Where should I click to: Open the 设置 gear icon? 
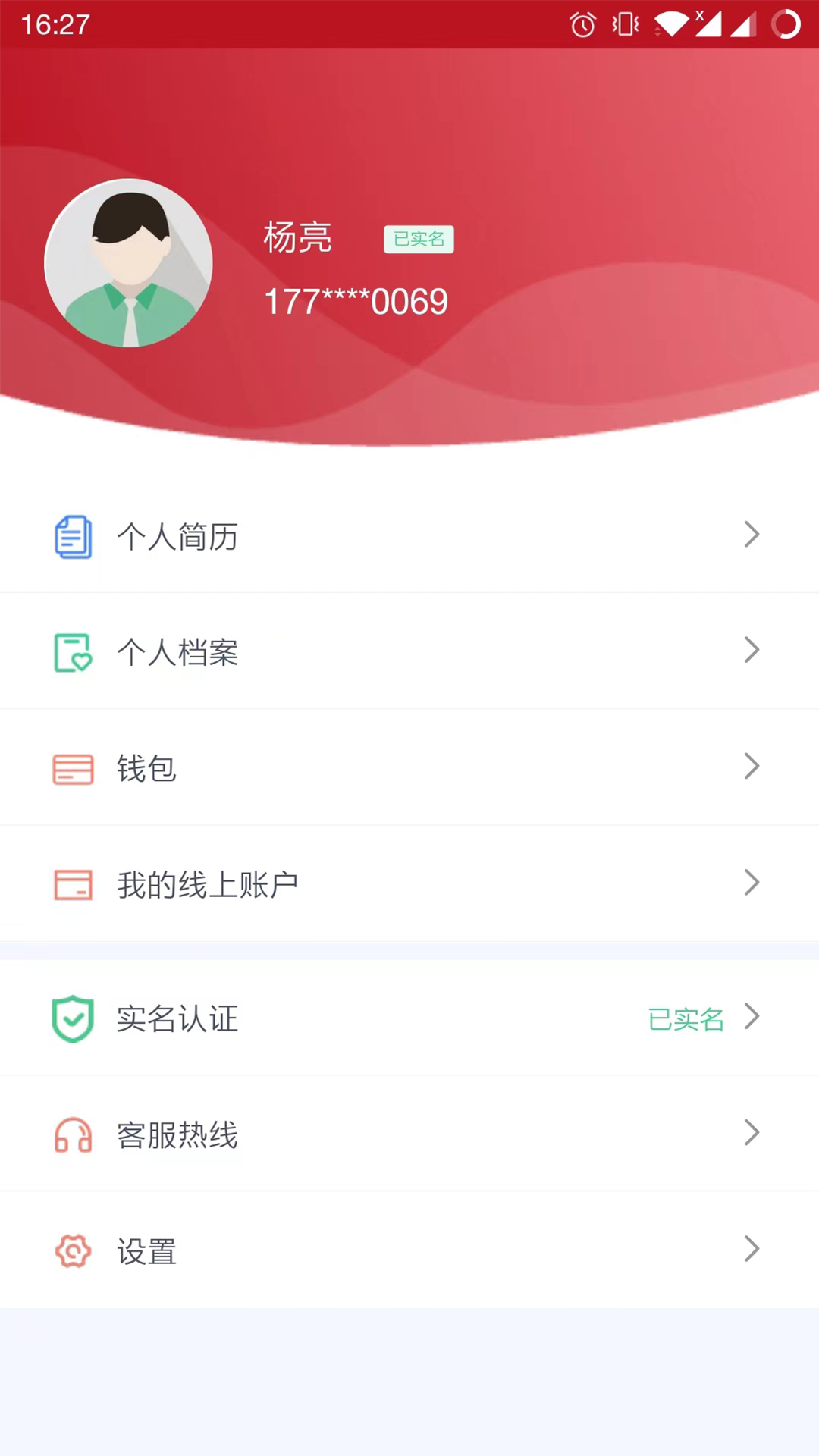73,1251
